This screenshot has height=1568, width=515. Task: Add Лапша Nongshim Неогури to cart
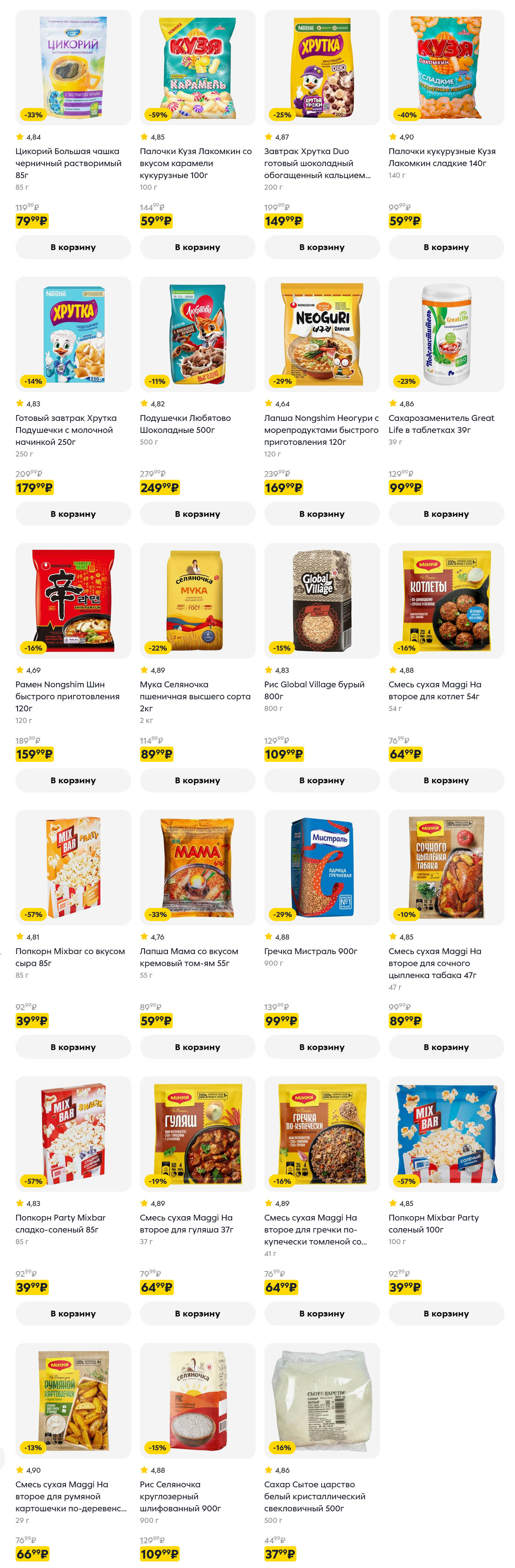pos(322,514)
